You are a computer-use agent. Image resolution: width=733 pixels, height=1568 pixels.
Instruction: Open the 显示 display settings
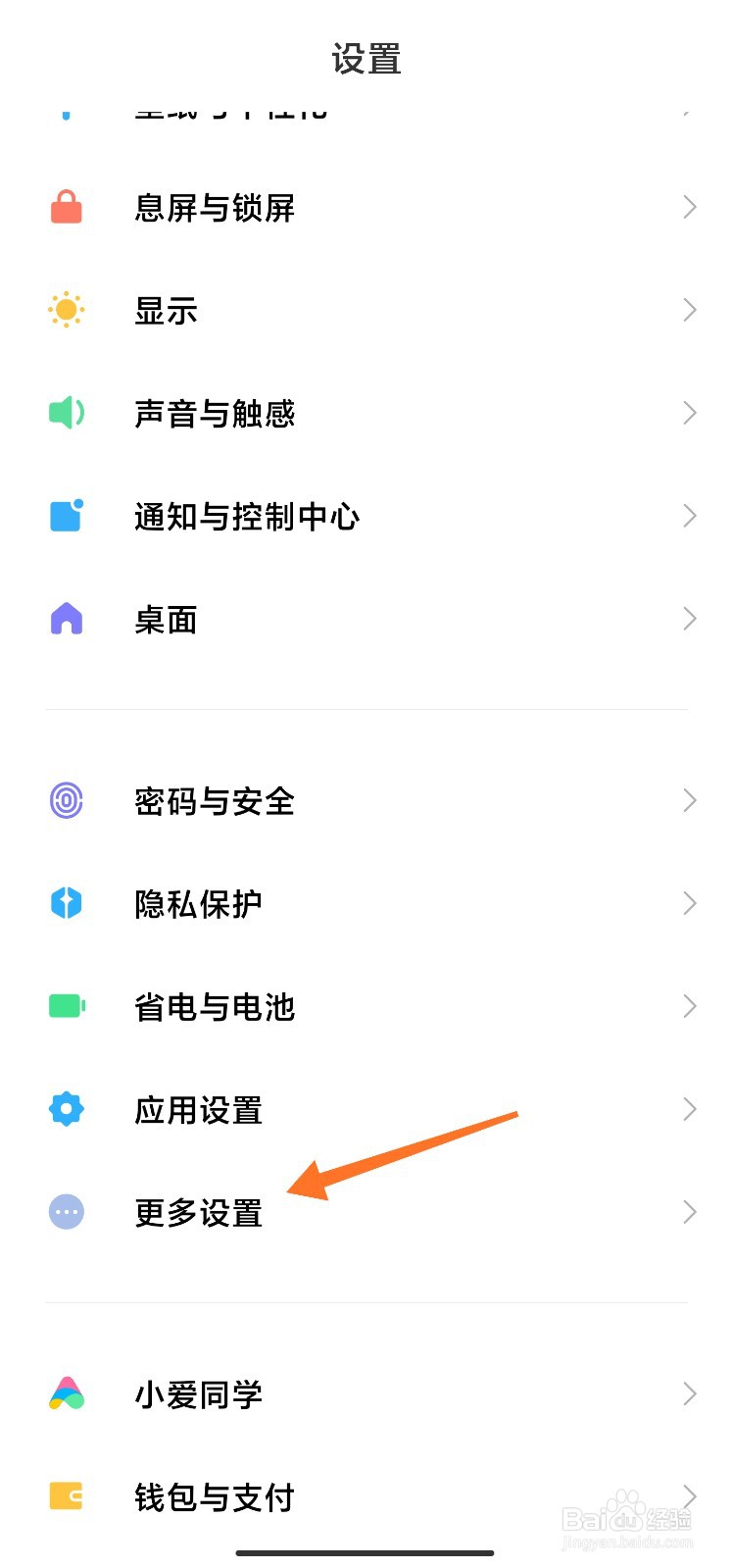(366, 311)
